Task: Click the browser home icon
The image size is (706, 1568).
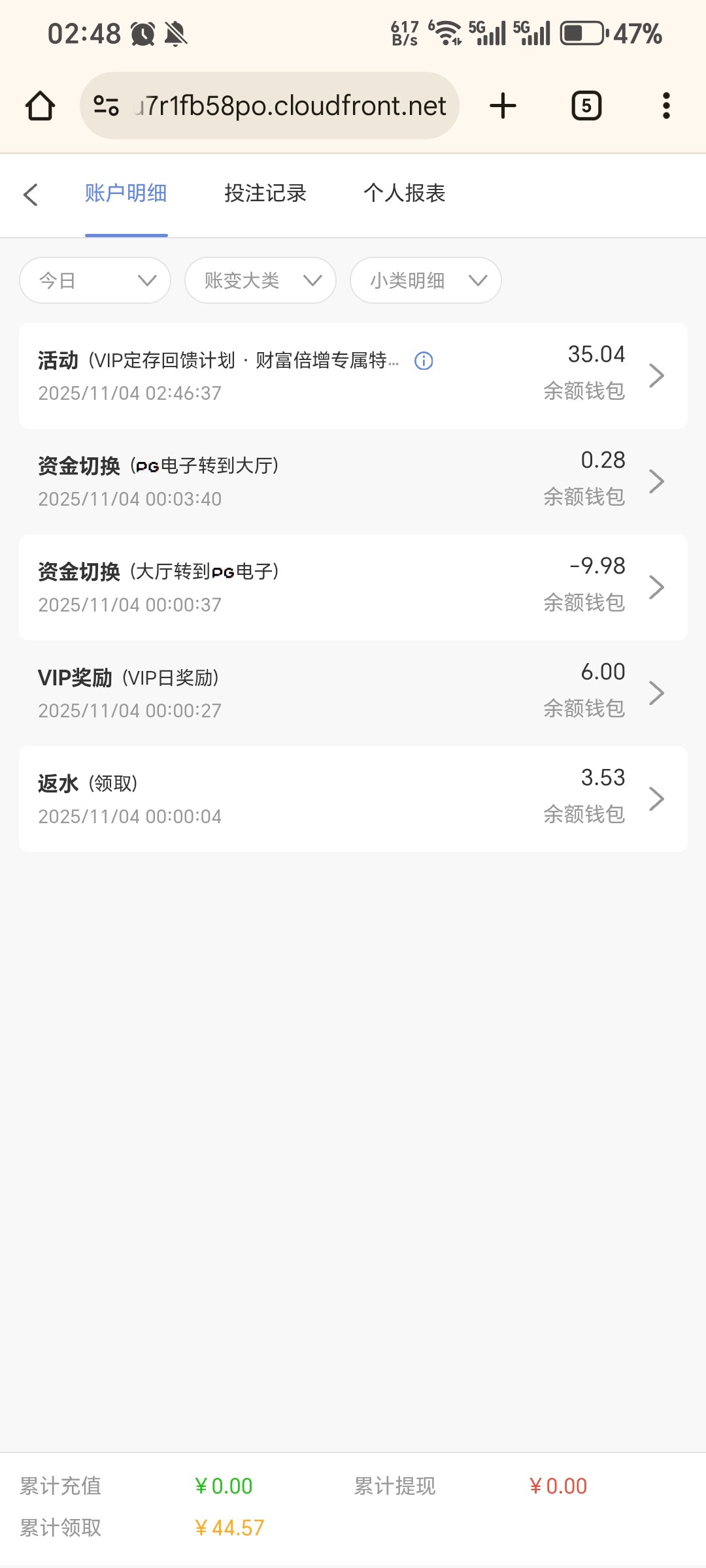Action: 41,105
